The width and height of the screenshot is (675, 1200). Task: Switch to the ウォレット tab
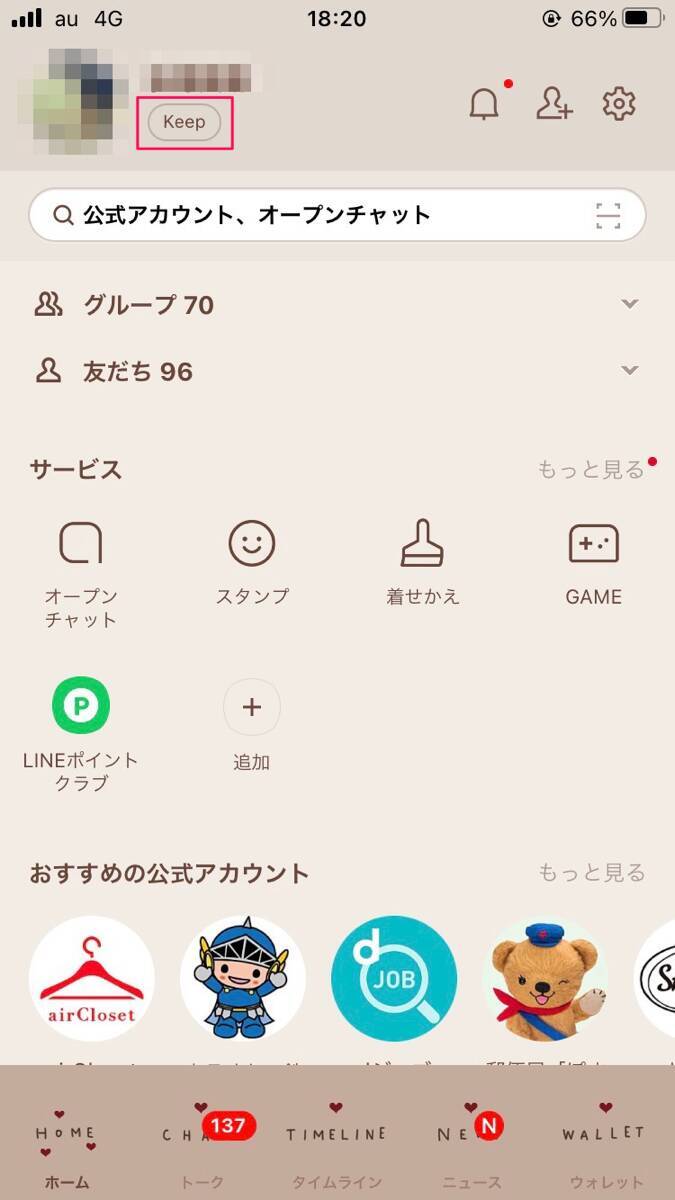click(605, 1150)
